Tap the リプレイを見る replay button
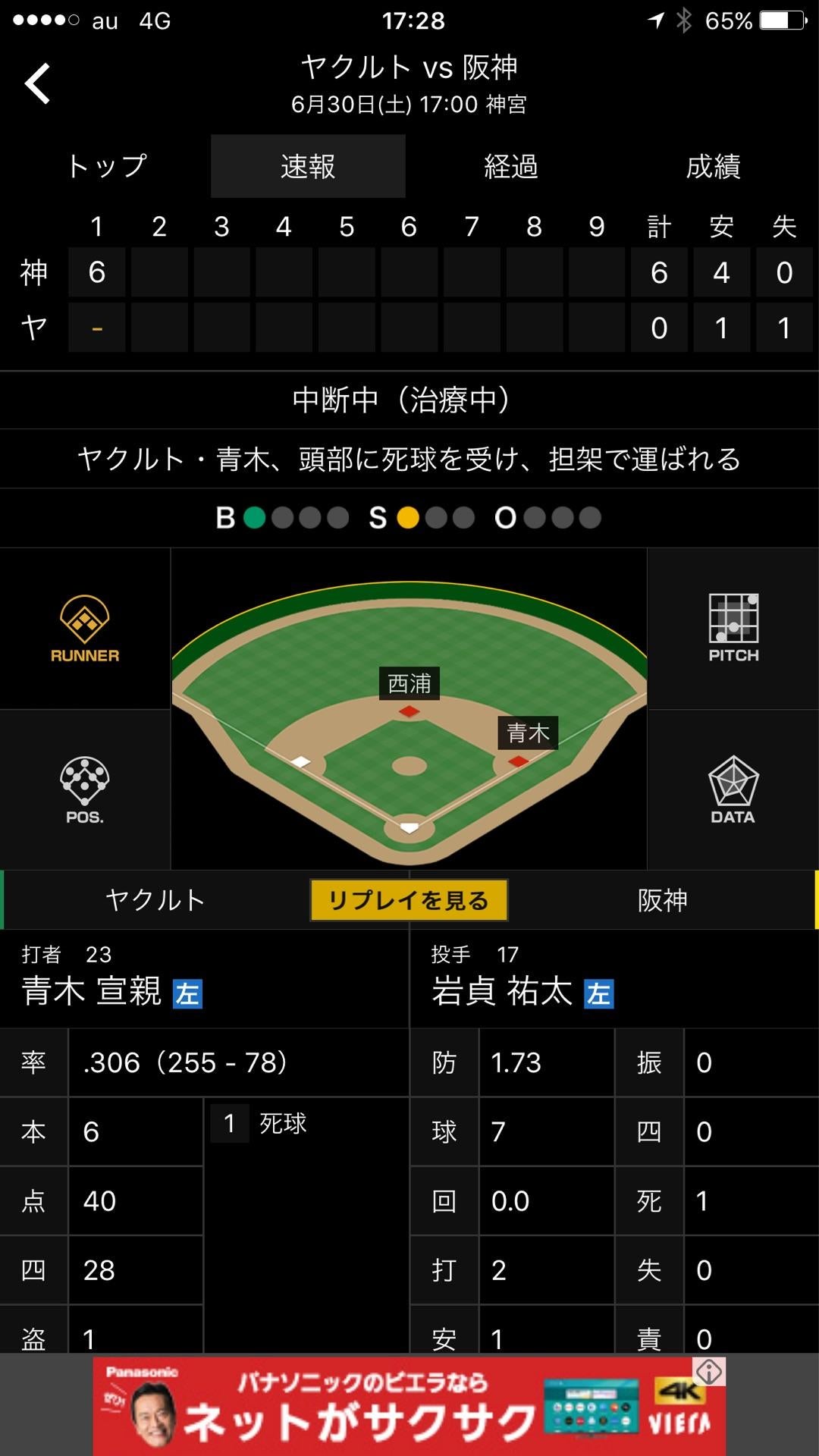Image resolution: width=819 pixels, height=1456 pixels. point(409,899)
